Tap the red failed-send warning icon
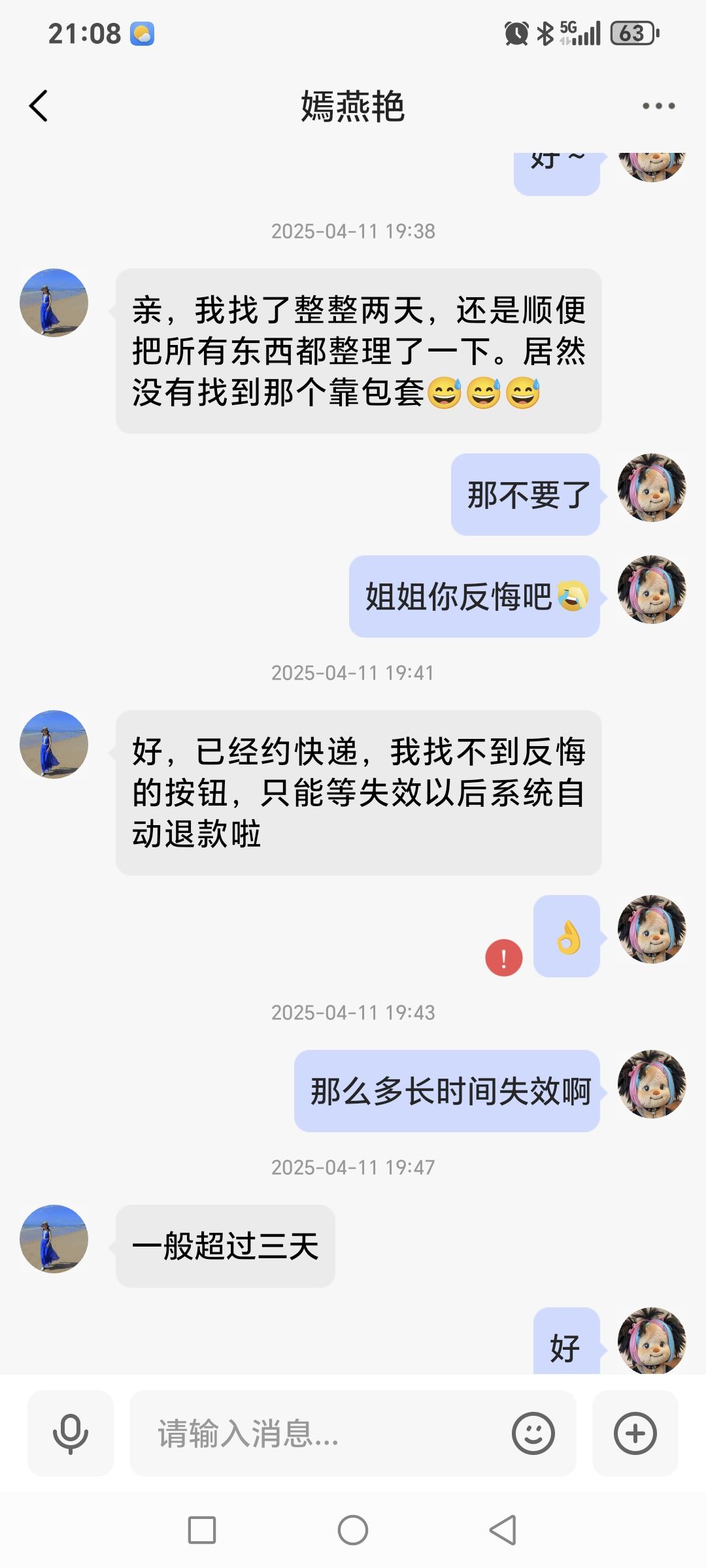Screen dimensions: 706x1568 [x=504, y=958]
